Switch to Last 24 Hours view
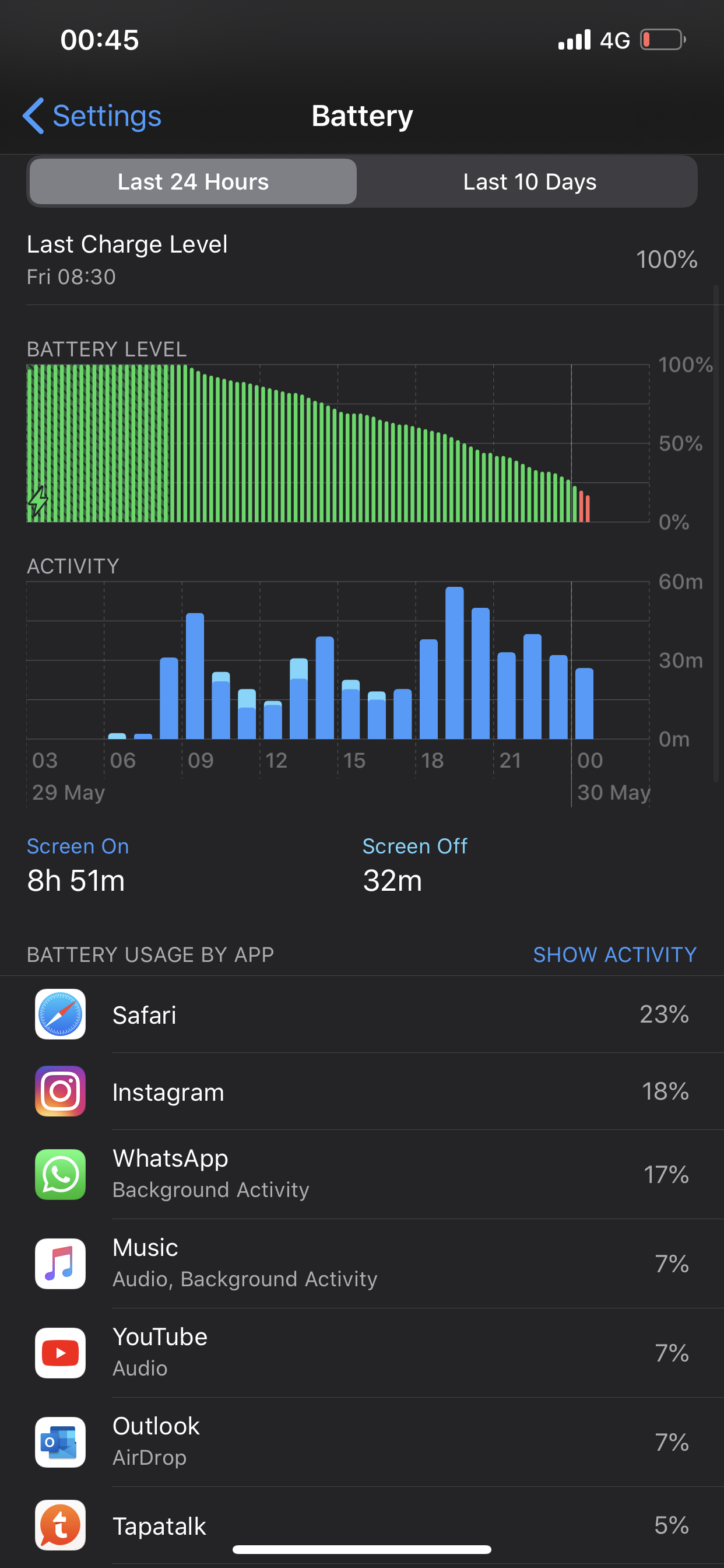 193,182
